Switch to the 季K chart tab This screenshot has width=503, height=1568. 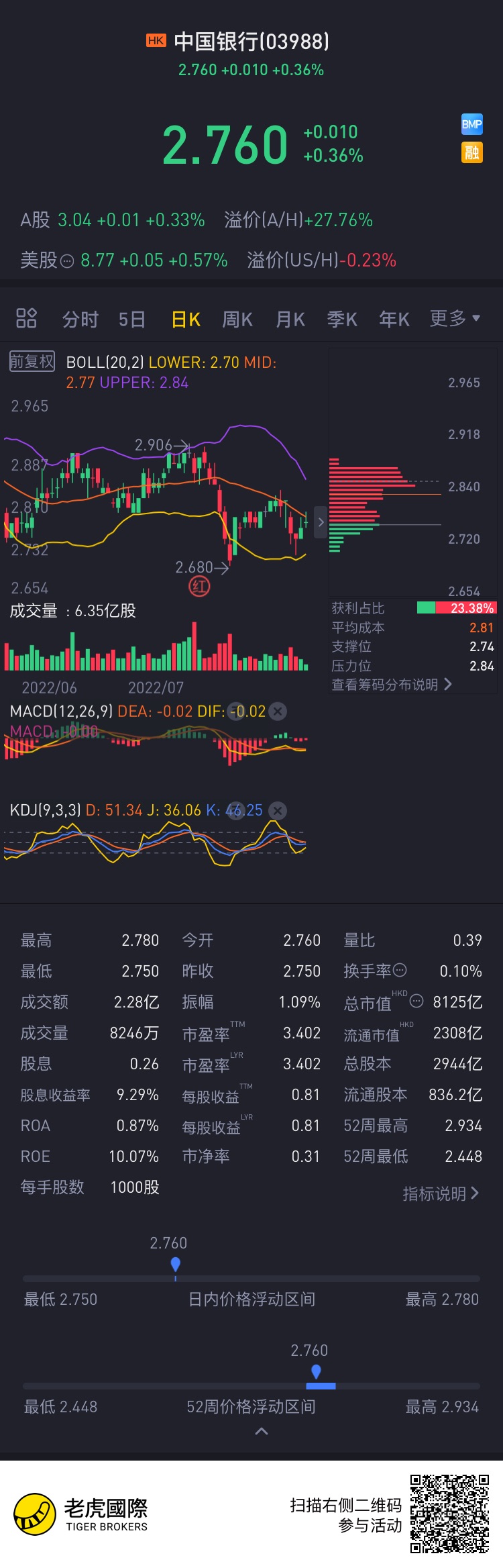click(x=342, y=320)
